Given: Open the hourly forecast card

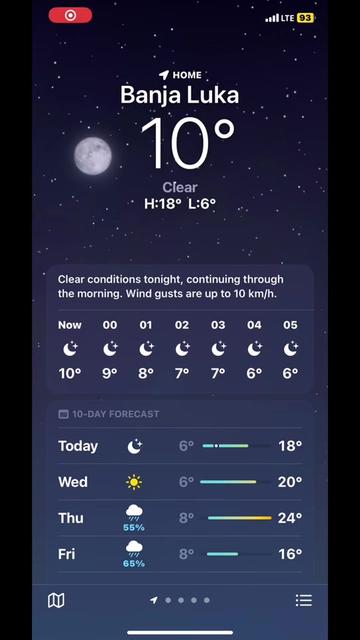Looking at the screenshot, I should [x=180, y=329].
